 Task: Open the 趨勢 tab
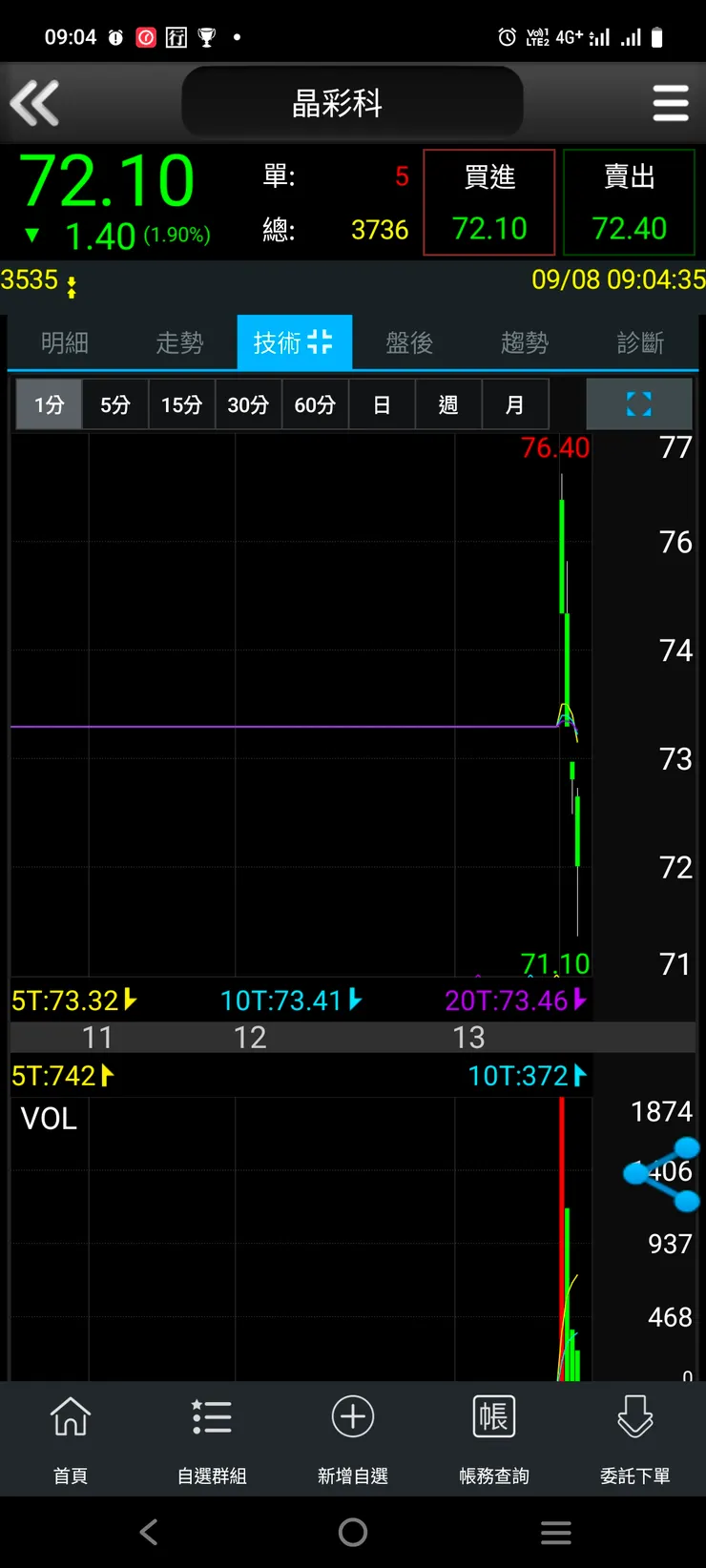pos(525,342)
